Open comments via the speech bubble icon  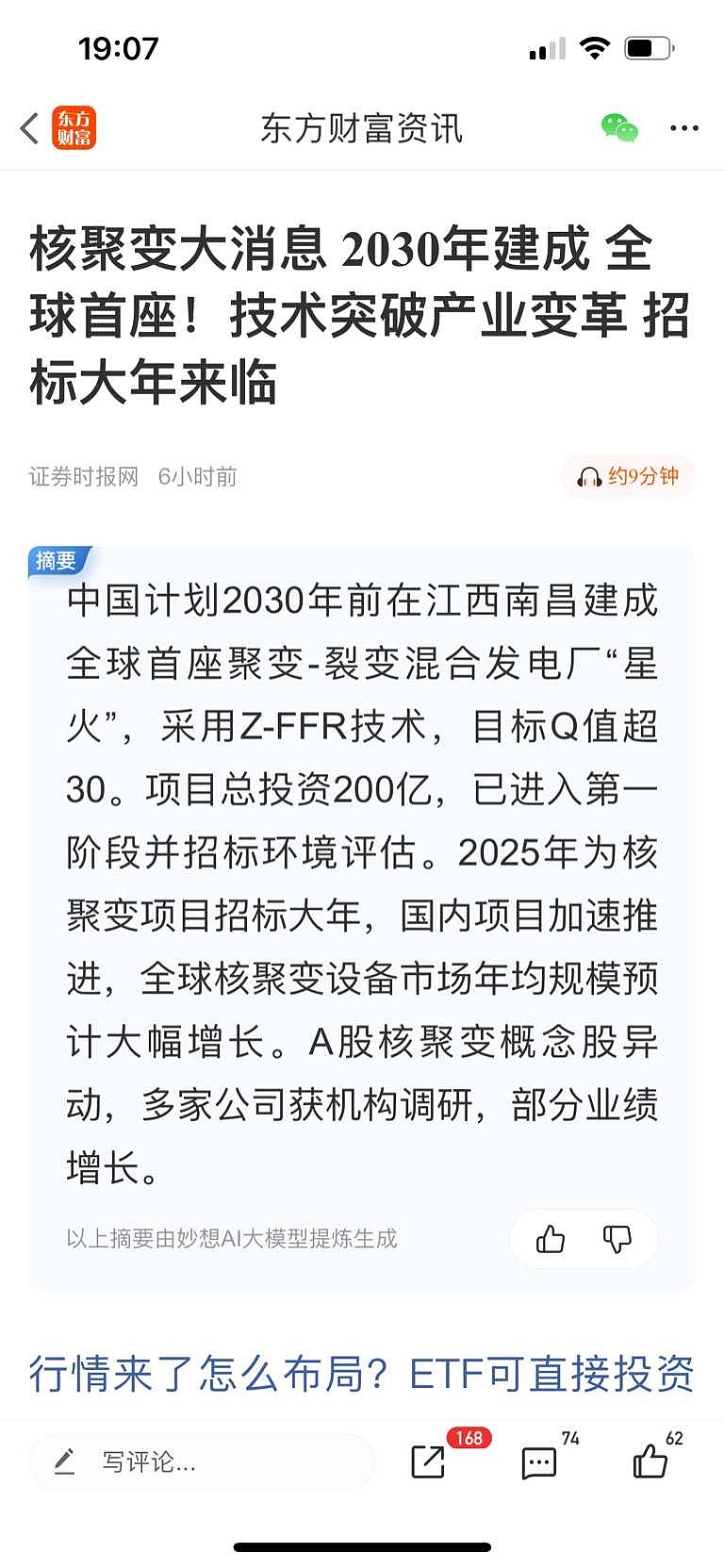(537, 1462)
